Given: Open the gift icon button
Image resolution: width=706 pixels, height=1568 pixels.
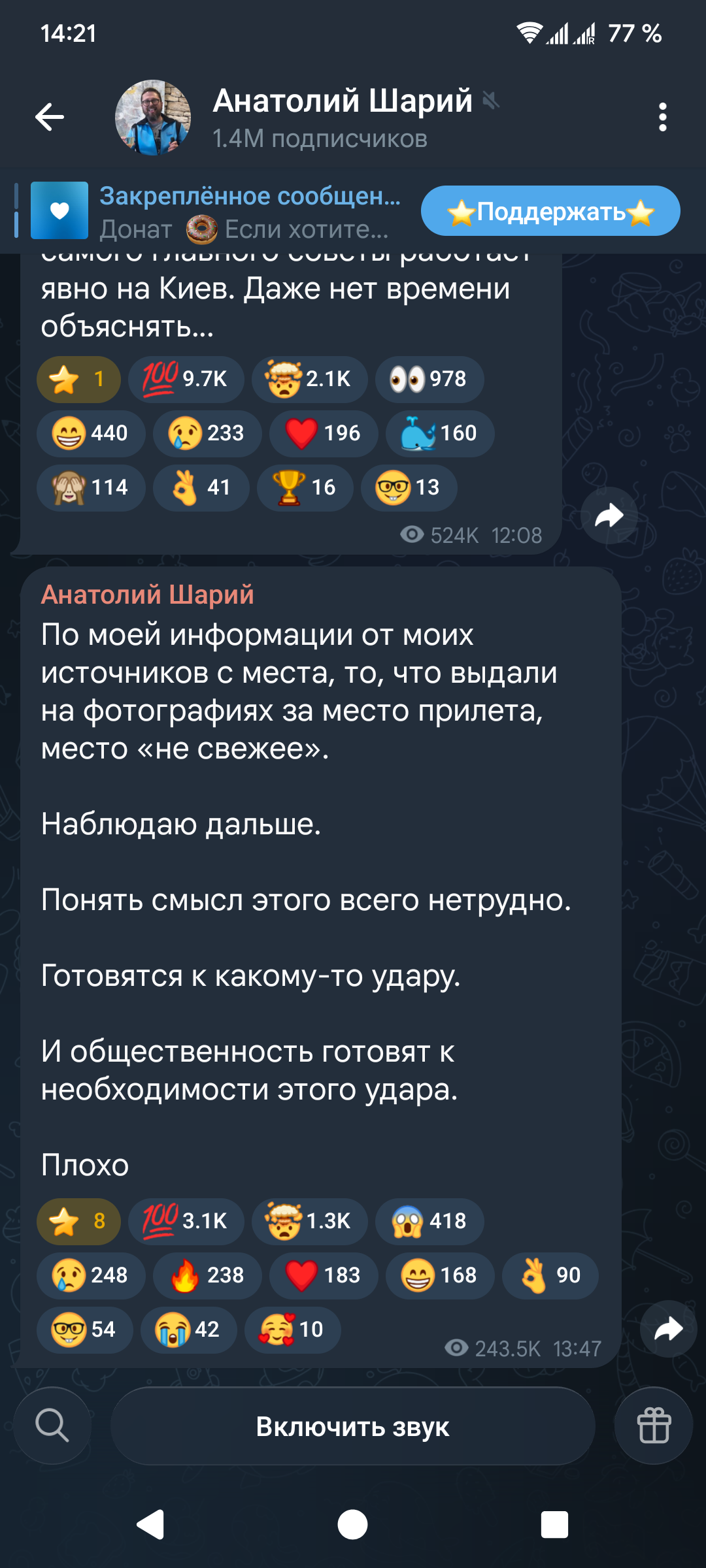Looking at the screenshot, I should pos(653,1426).
